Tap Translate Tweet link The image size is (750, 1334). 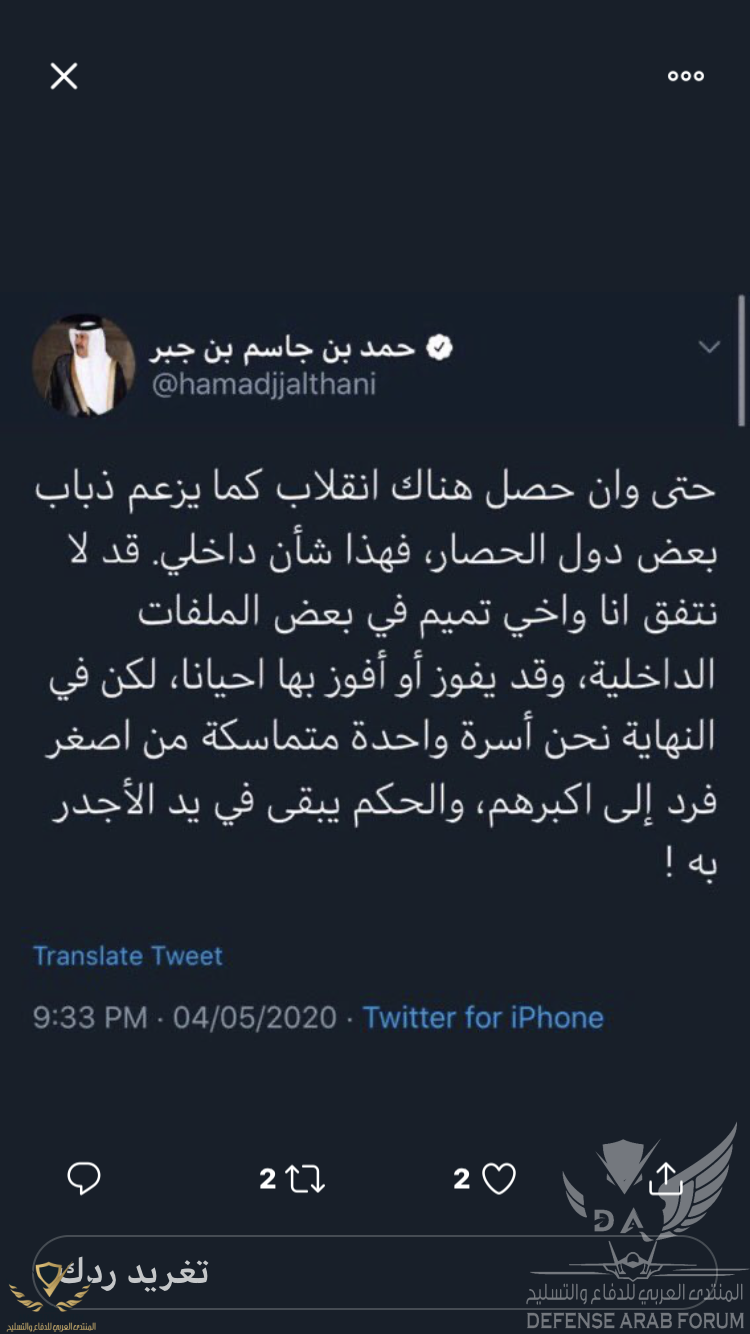128,956
